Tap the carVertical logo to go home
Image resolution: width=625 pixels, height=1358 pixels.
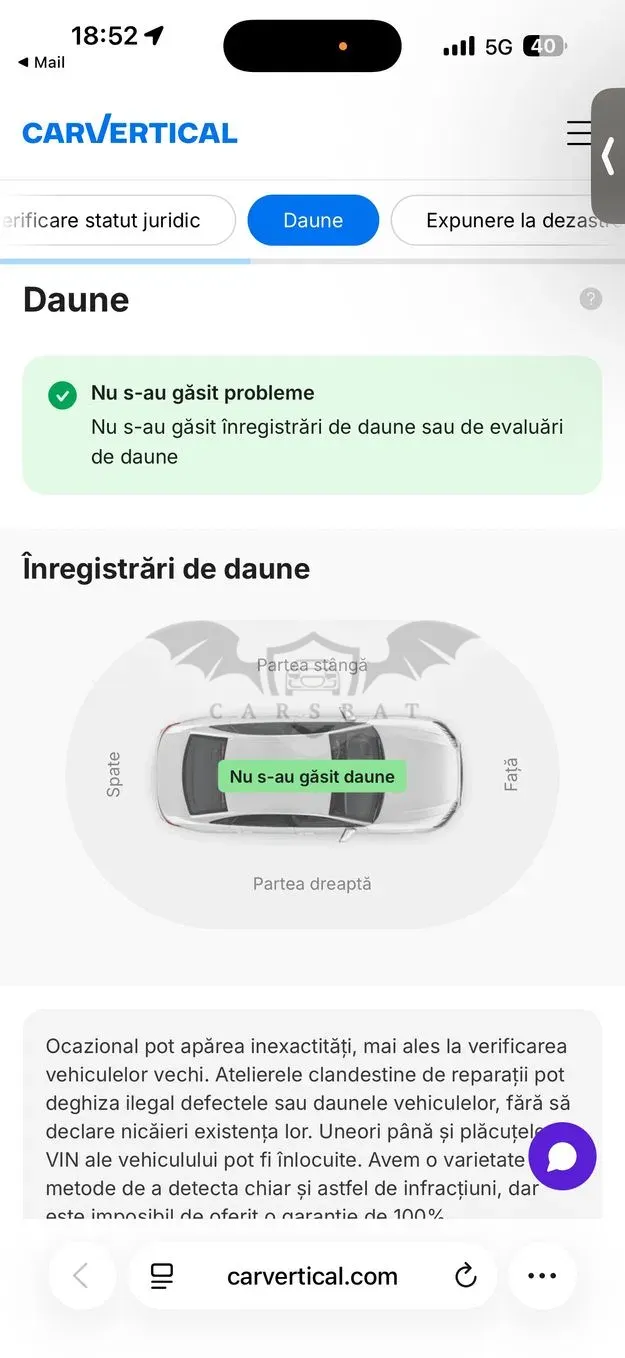pyautogui.click(x=130, y=132)
